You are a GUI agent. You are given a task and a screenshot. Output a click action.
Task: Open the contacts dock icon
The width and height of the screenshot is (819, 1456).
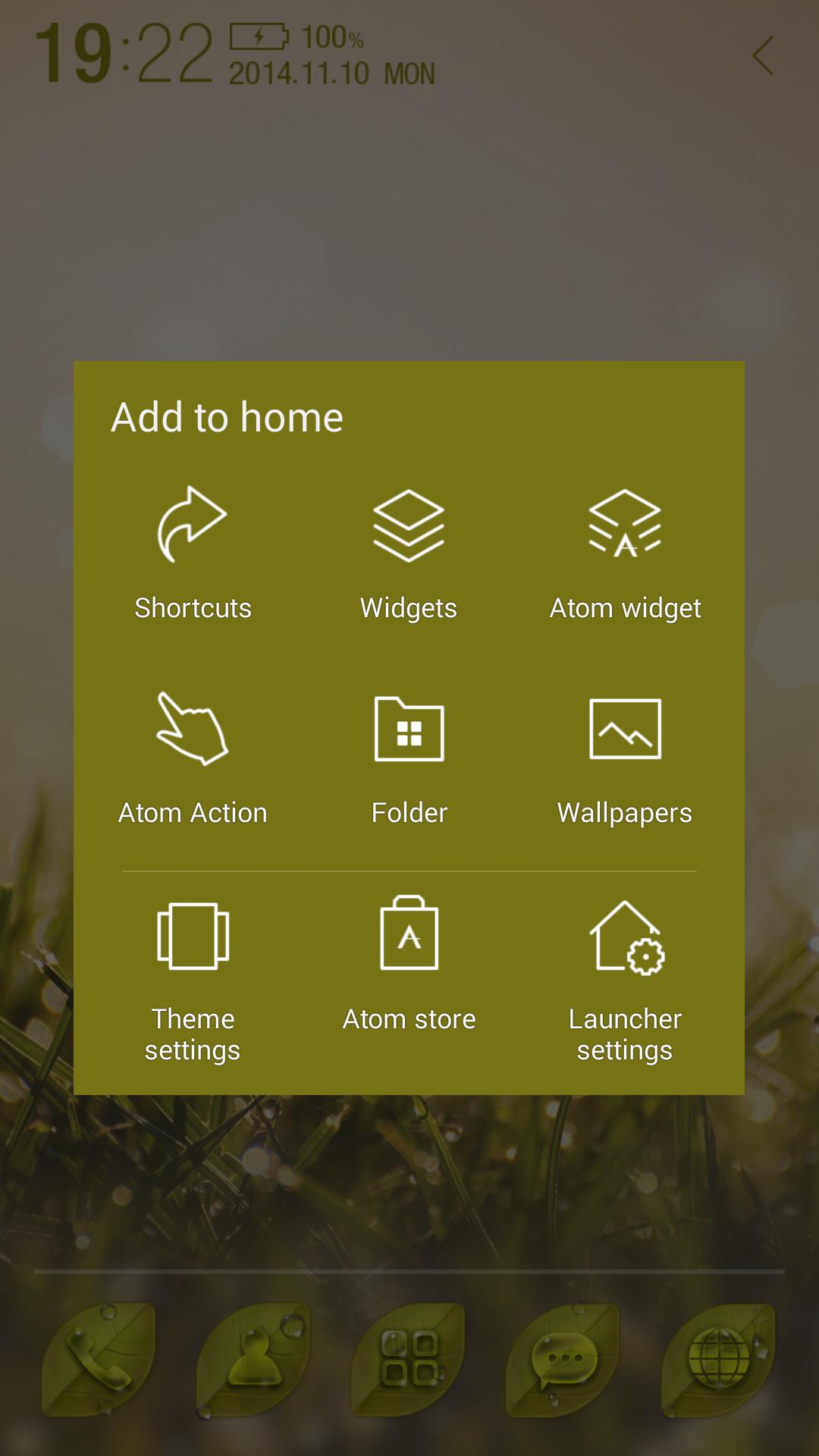click(x=254, y=1360)
